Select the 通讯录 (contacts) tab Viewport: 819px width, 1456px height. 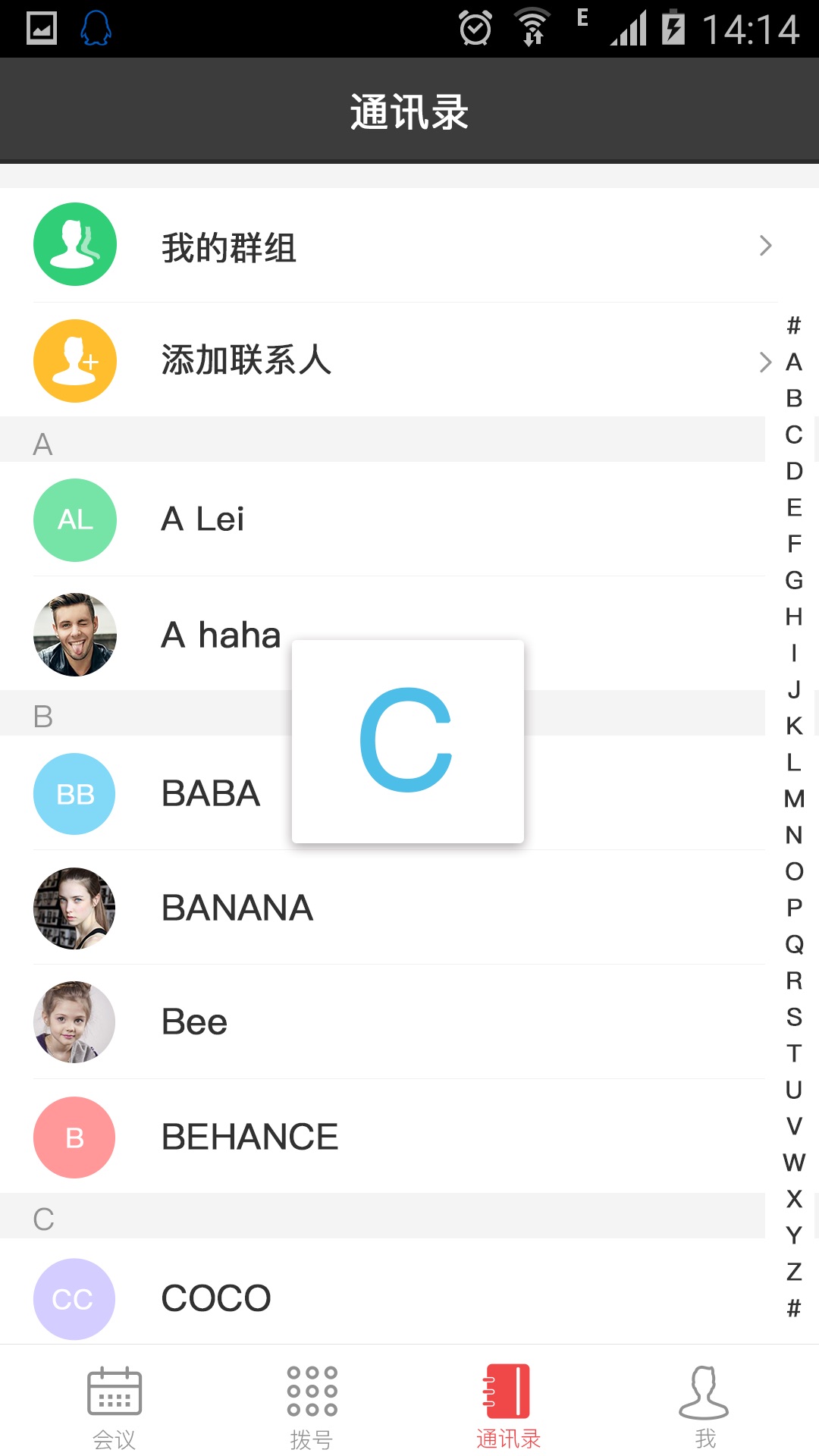(x=508, y=1407)
